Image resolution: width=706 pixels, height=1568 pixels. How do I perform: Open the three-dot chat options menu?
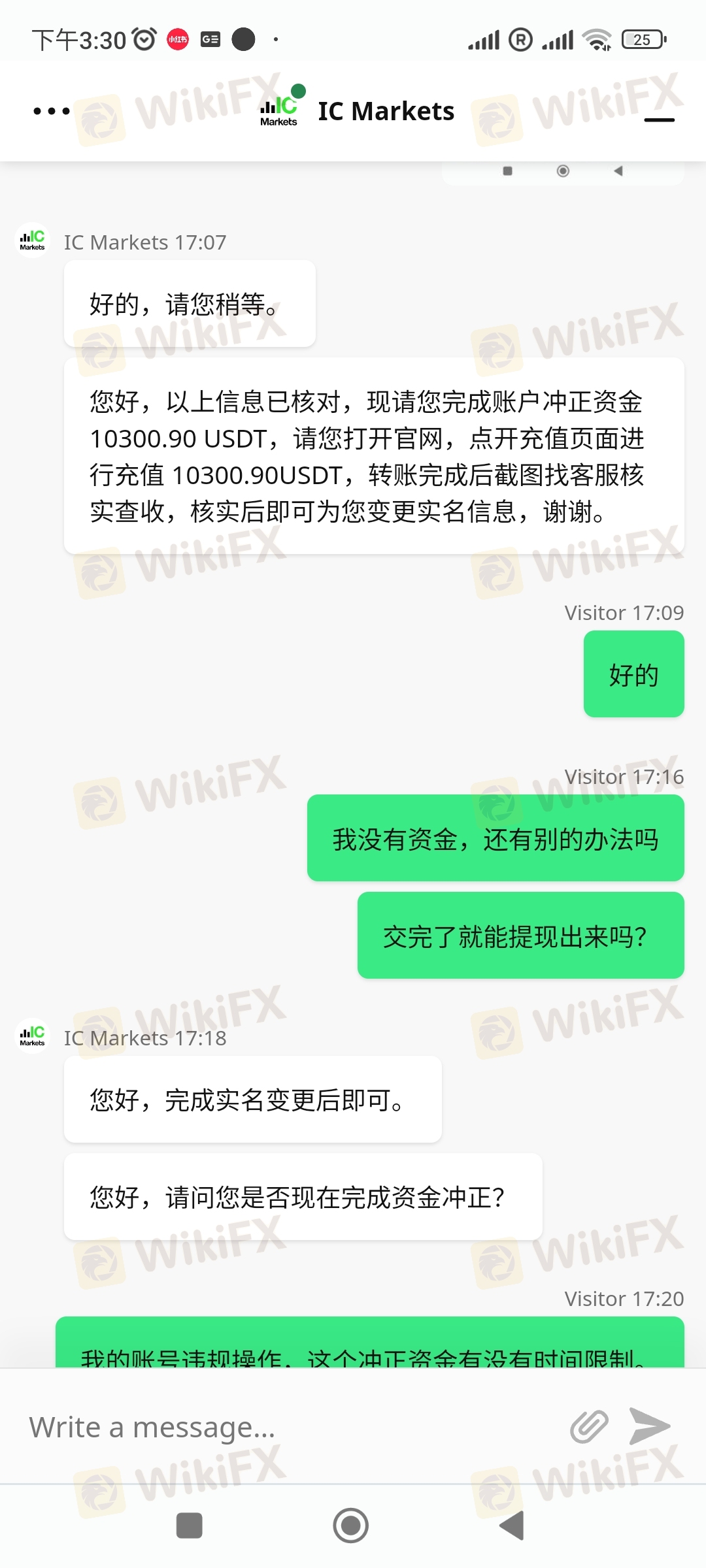(52, 111)
